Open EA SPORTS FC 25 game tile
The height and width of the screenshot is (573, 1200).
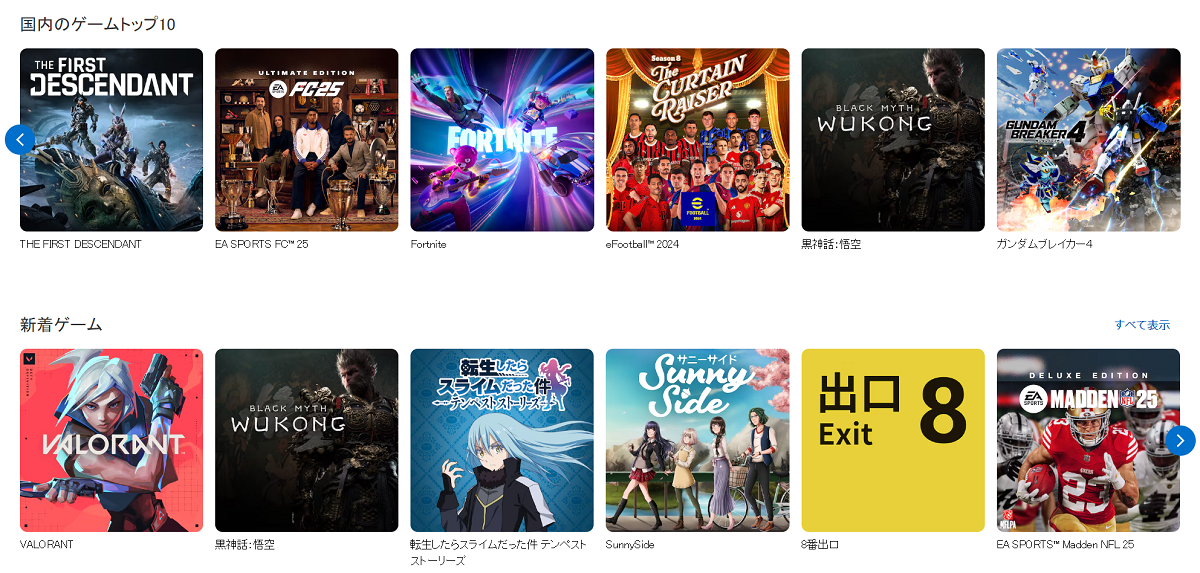[306, 140]
